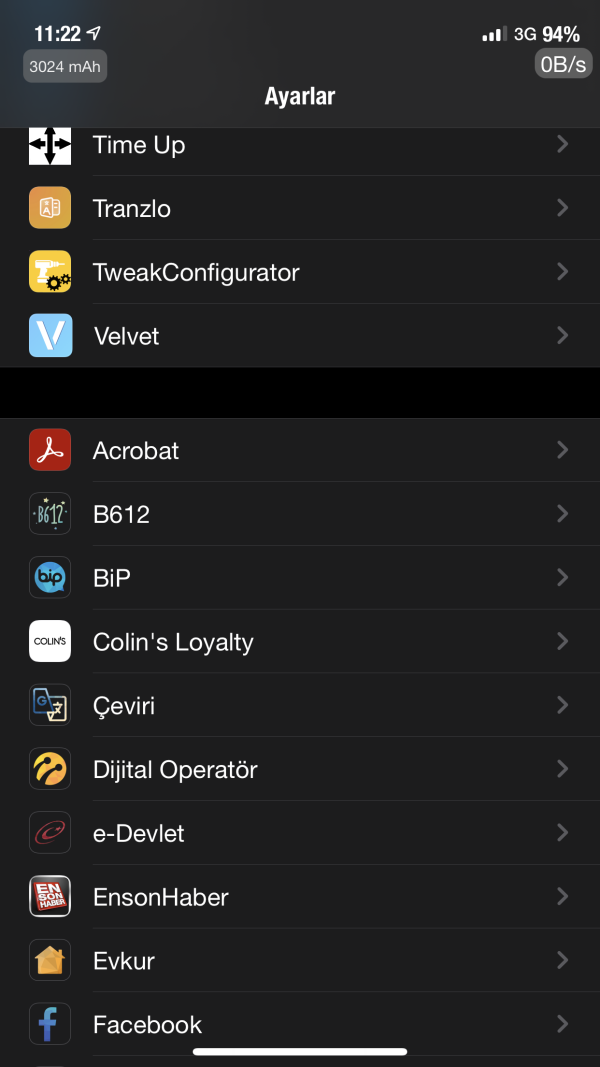Screen dimensions: 600x1067
Task: Open Facebook app settings
Action: pos(300,1024)
